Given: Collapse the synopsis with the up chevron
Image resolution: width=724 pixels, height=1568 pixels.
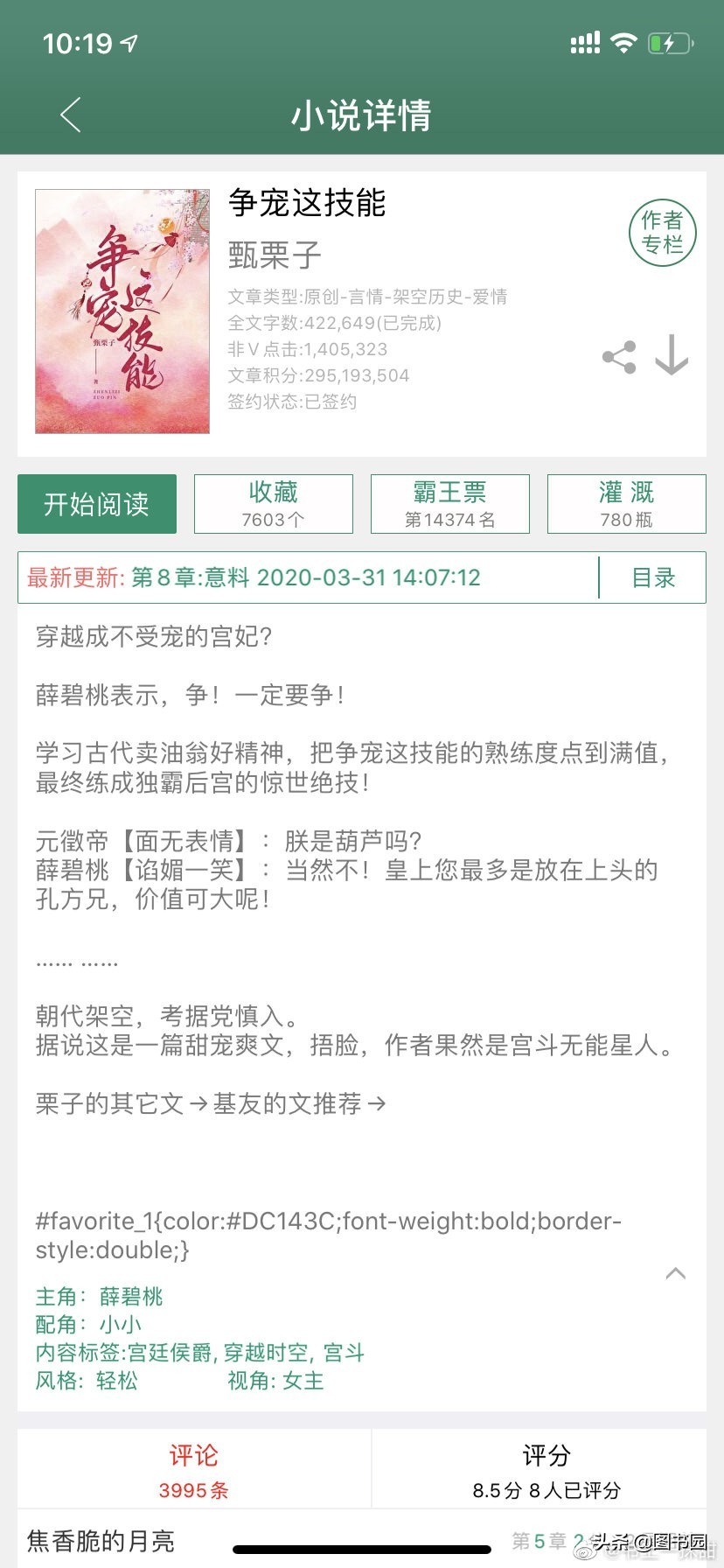Looking at the screenshot, I should point(675,1273).
